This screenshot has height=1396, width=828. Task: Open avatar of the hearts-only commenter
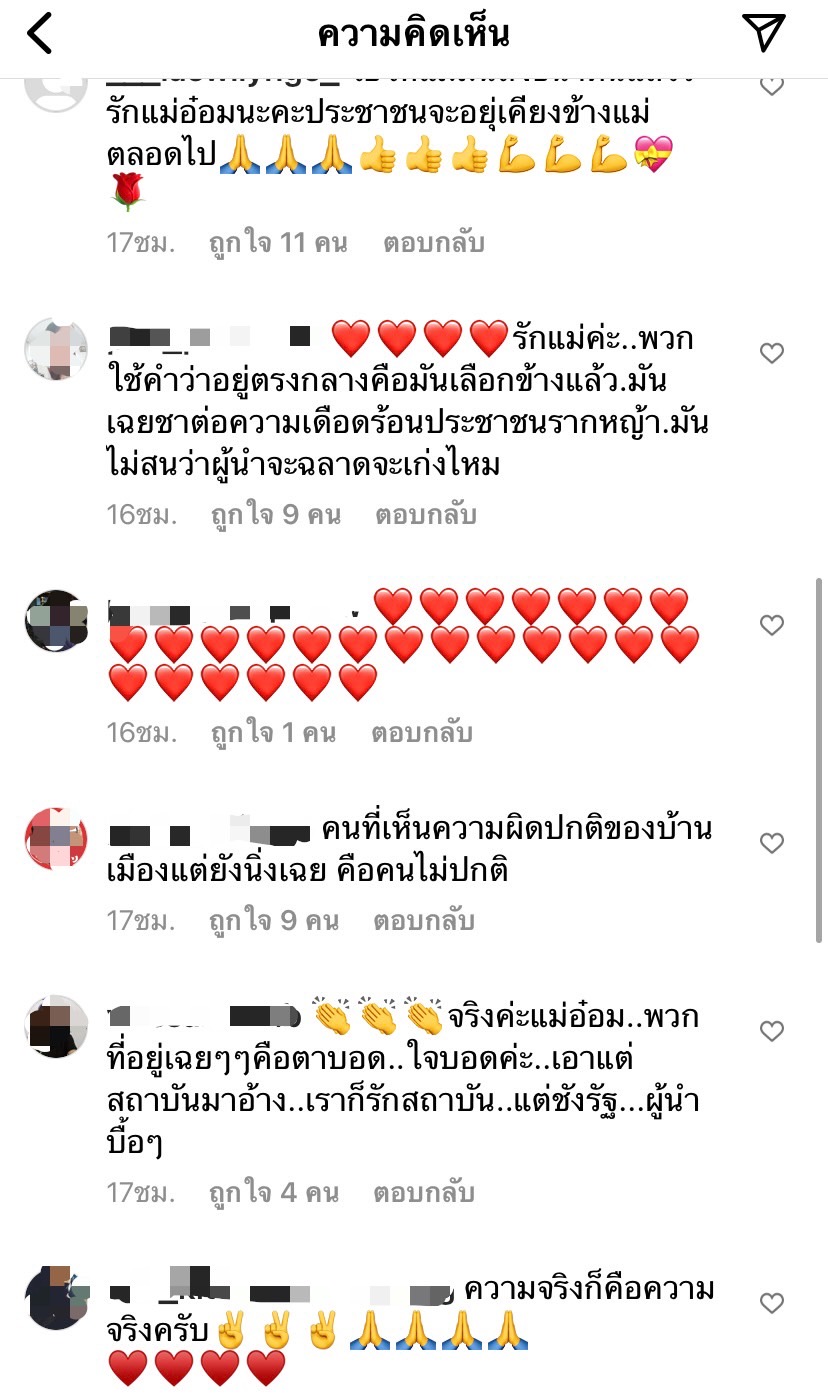(x=56, y=621)
